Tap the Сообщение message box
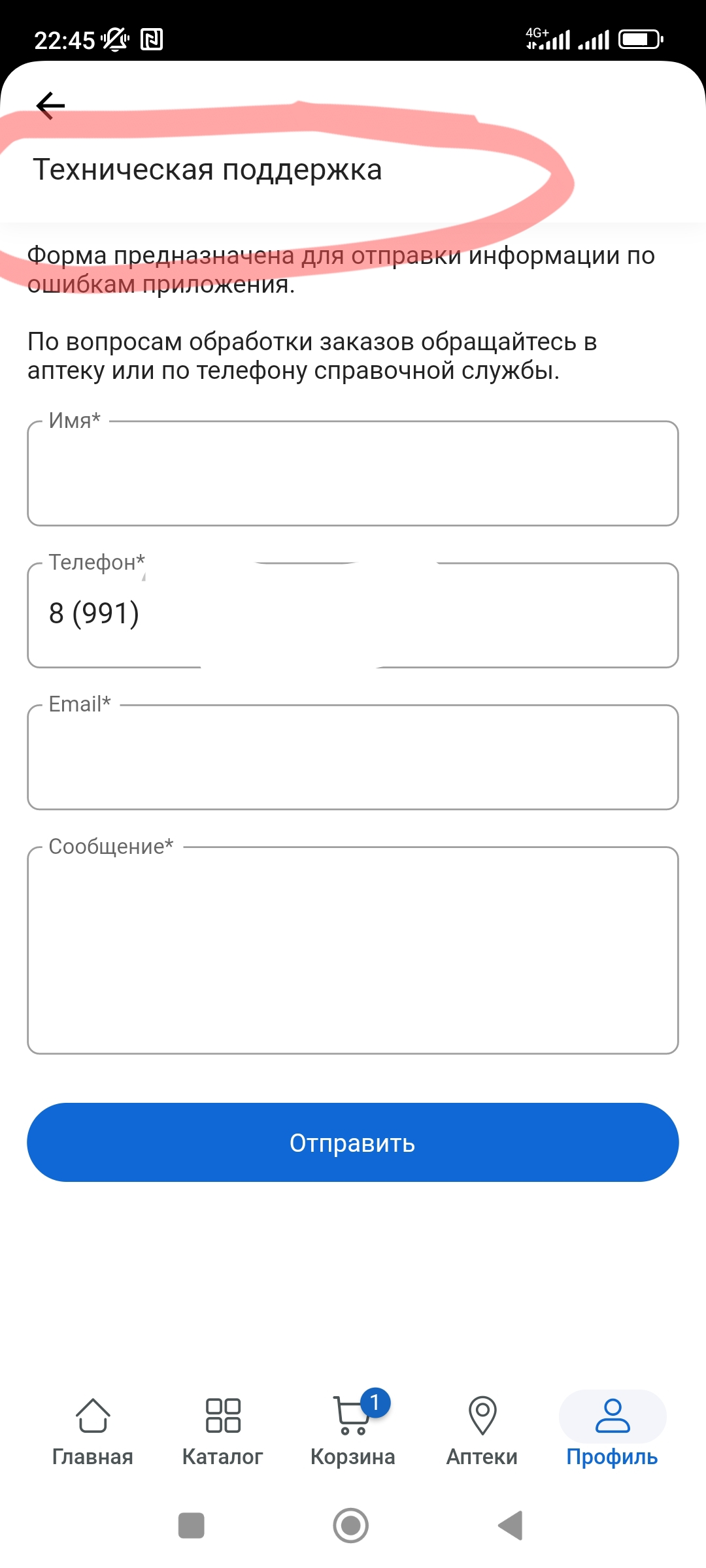The width and height of the screenshot is (706, 1568). (x=353, y=950)
